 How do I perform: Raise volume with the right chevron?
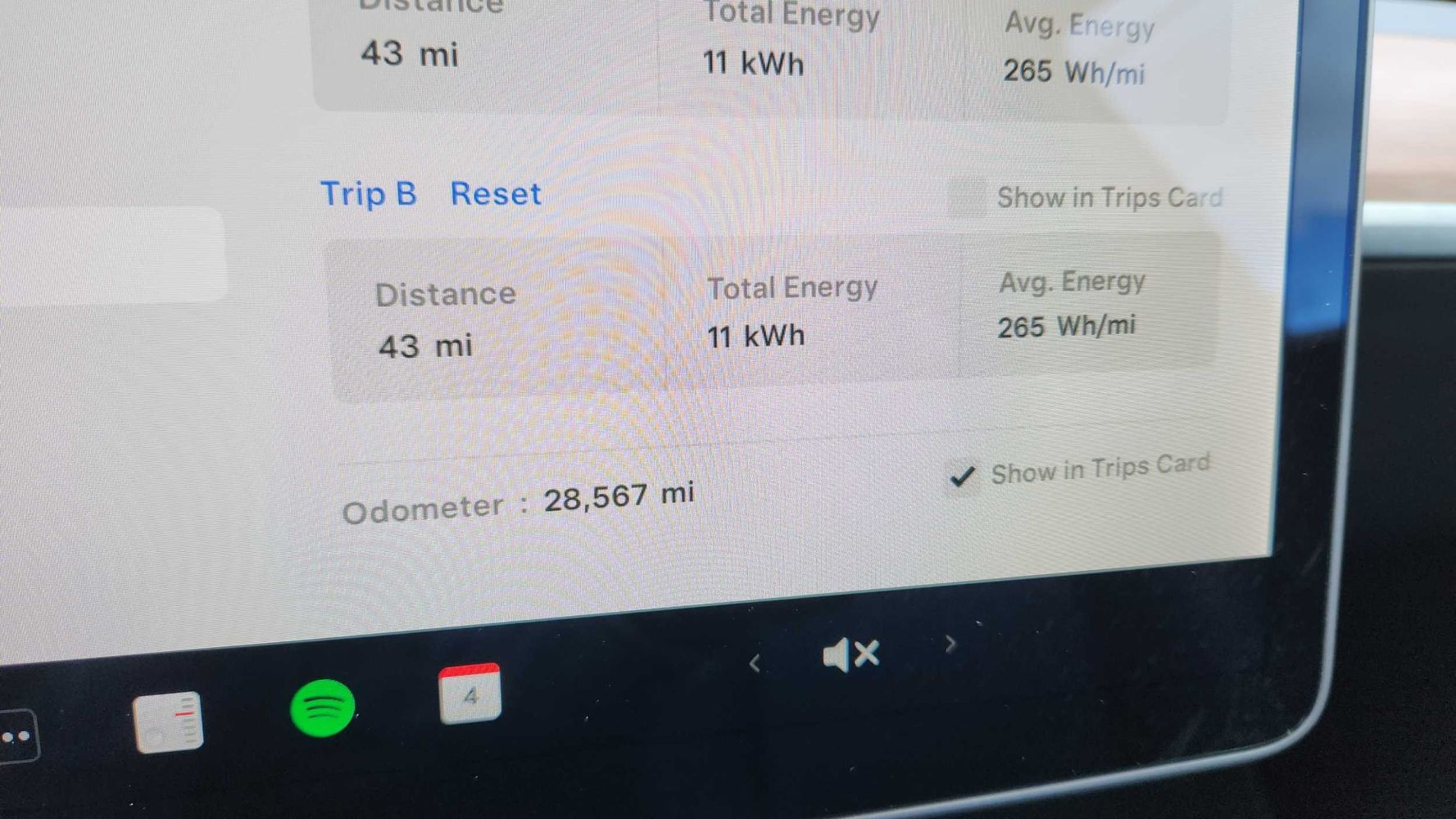950,645
